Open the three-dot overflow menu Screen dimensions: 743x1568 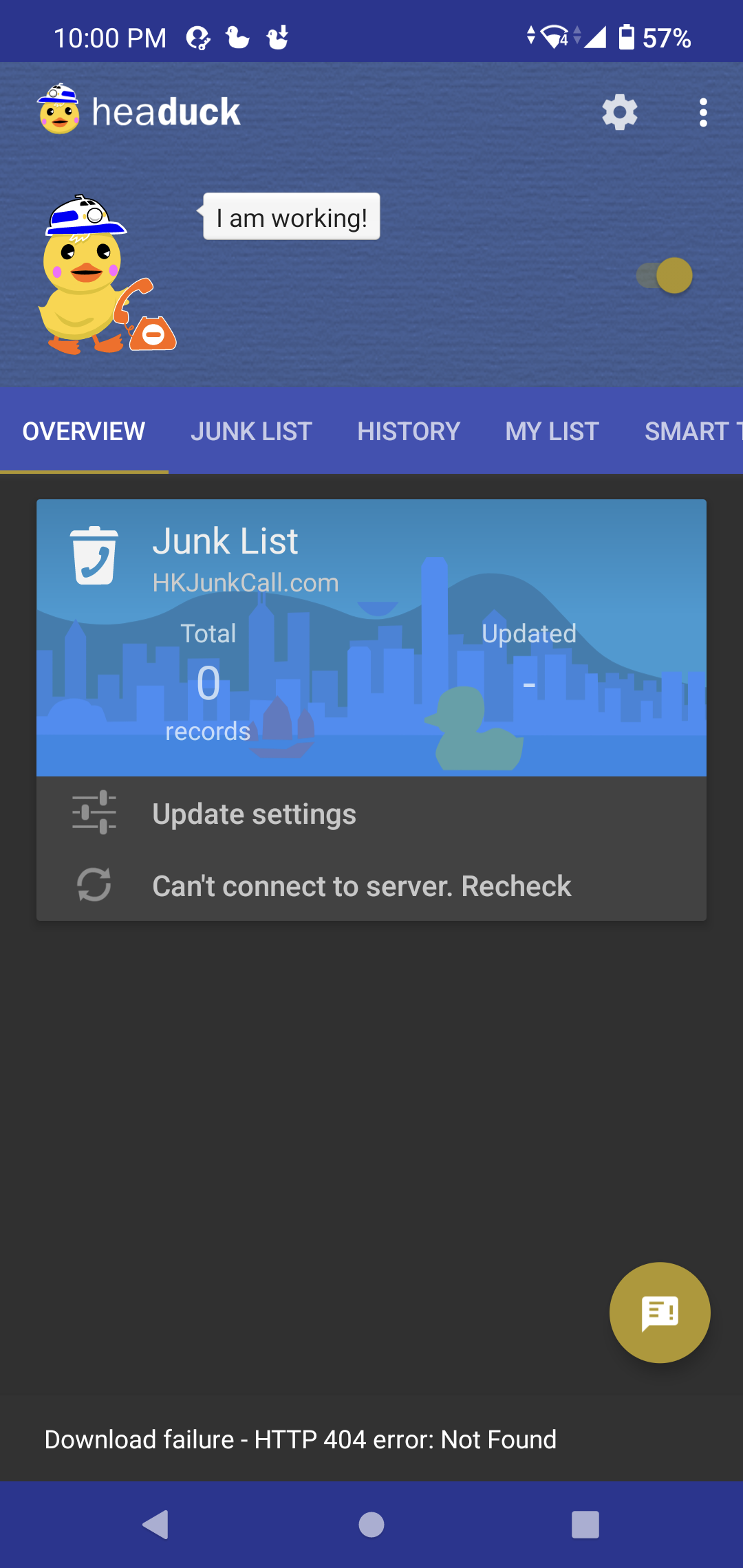[x=703, y=111]
